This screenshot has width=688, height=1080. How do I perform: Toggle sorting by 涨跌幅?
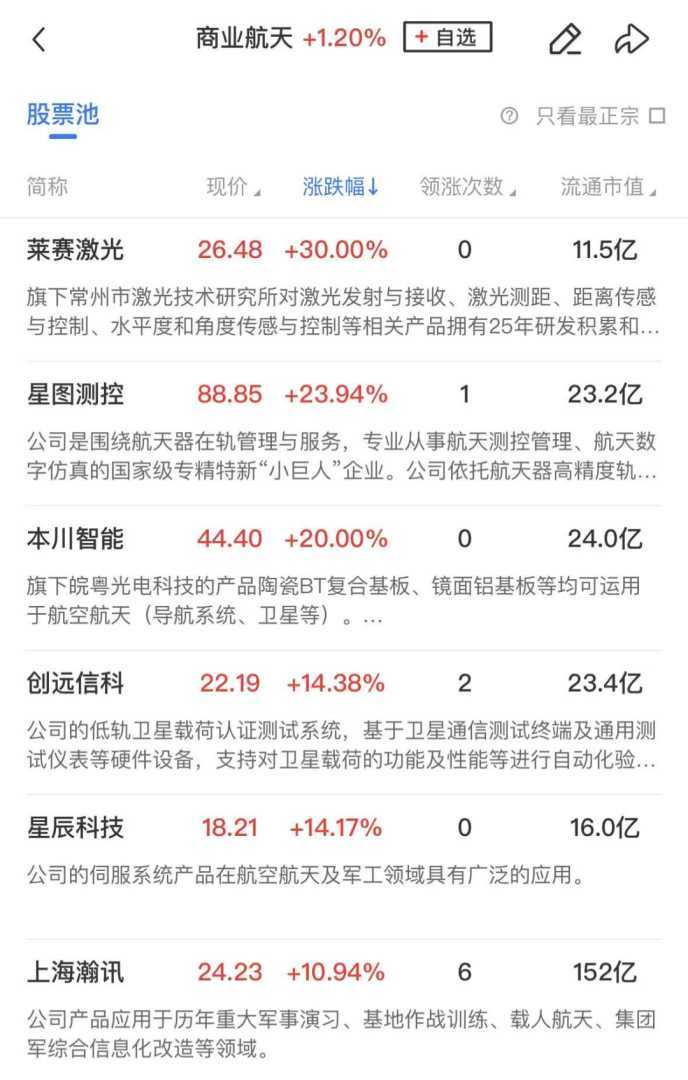[340, 187]
